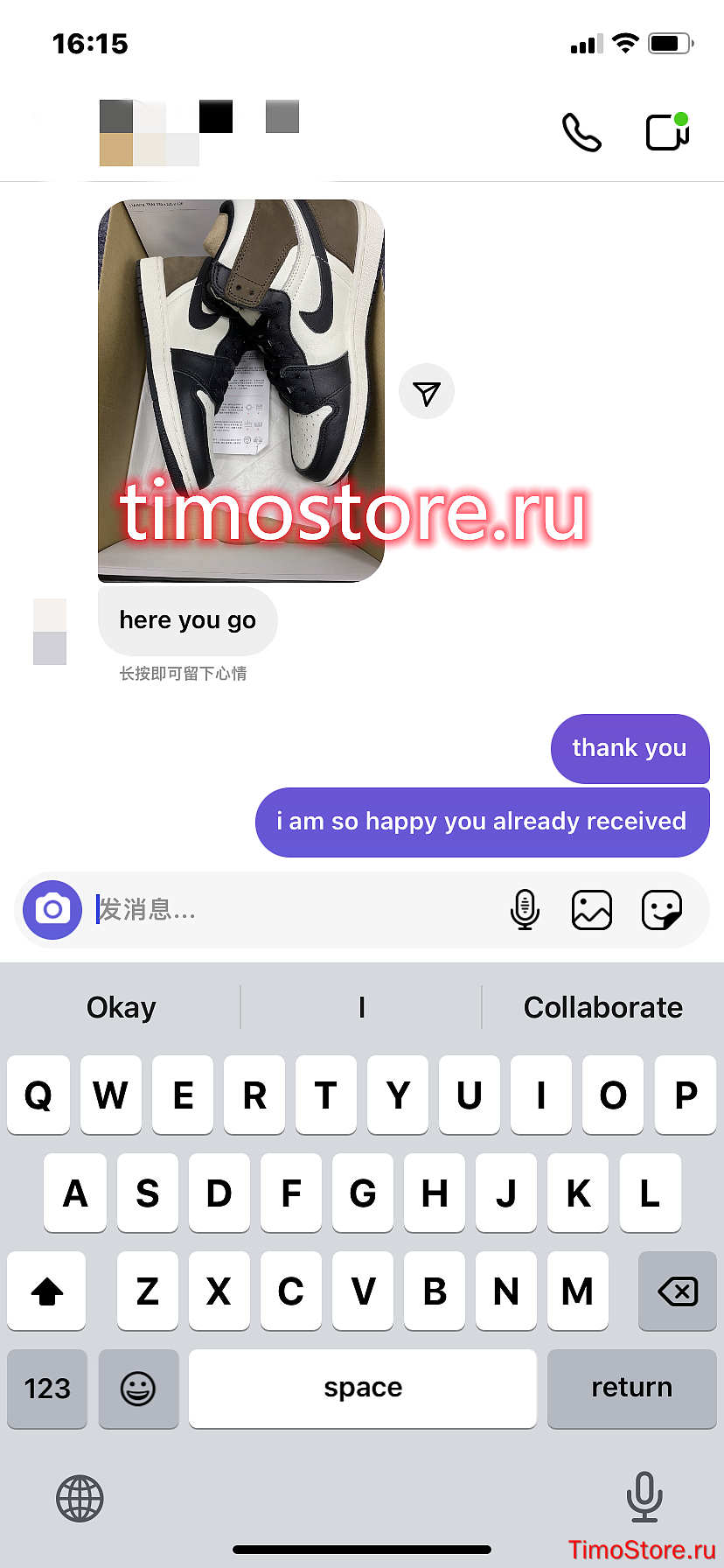Image resolution: width=724 pixels, height=1568 pixels.
Task: Switch to the 123 number keyboard
Action: [47, 1389]
